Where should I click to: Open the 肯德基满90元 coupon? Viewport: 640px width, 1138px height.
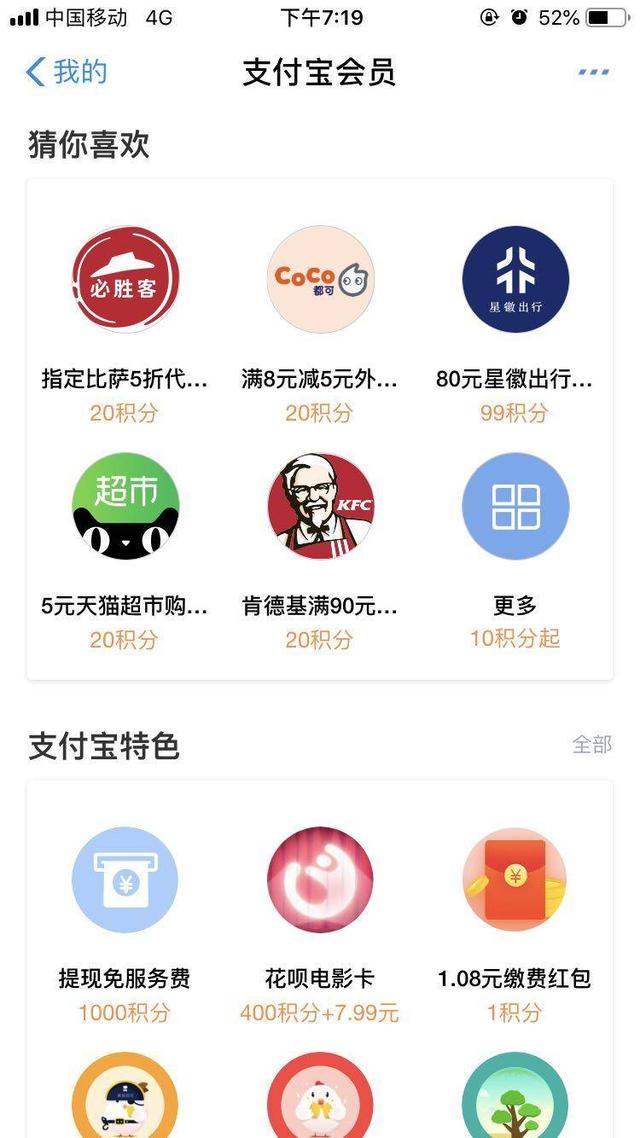coord(320,506)
